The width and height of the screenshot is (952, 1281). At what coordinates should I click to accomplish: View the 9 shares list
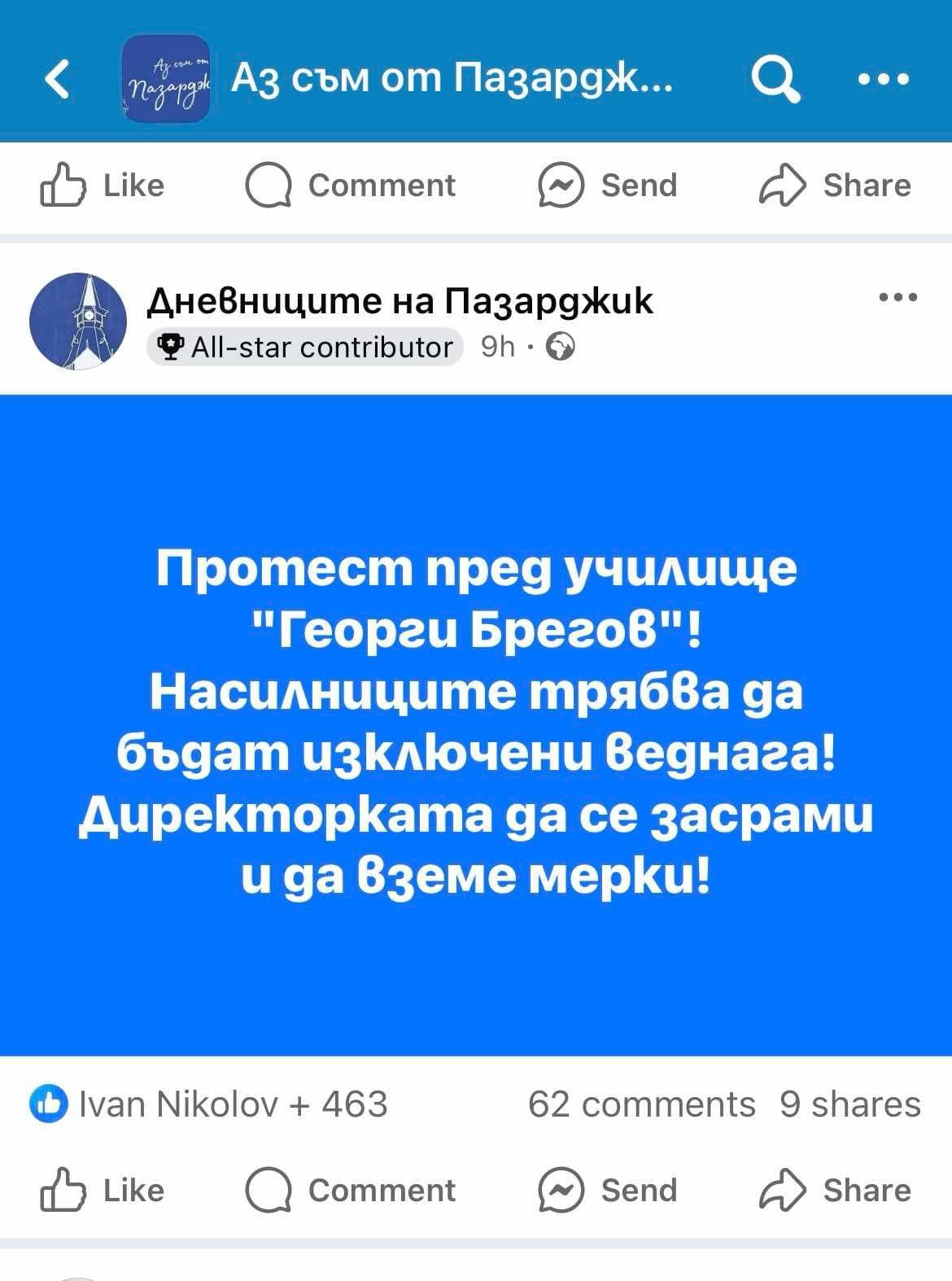tap(849, 1104)
